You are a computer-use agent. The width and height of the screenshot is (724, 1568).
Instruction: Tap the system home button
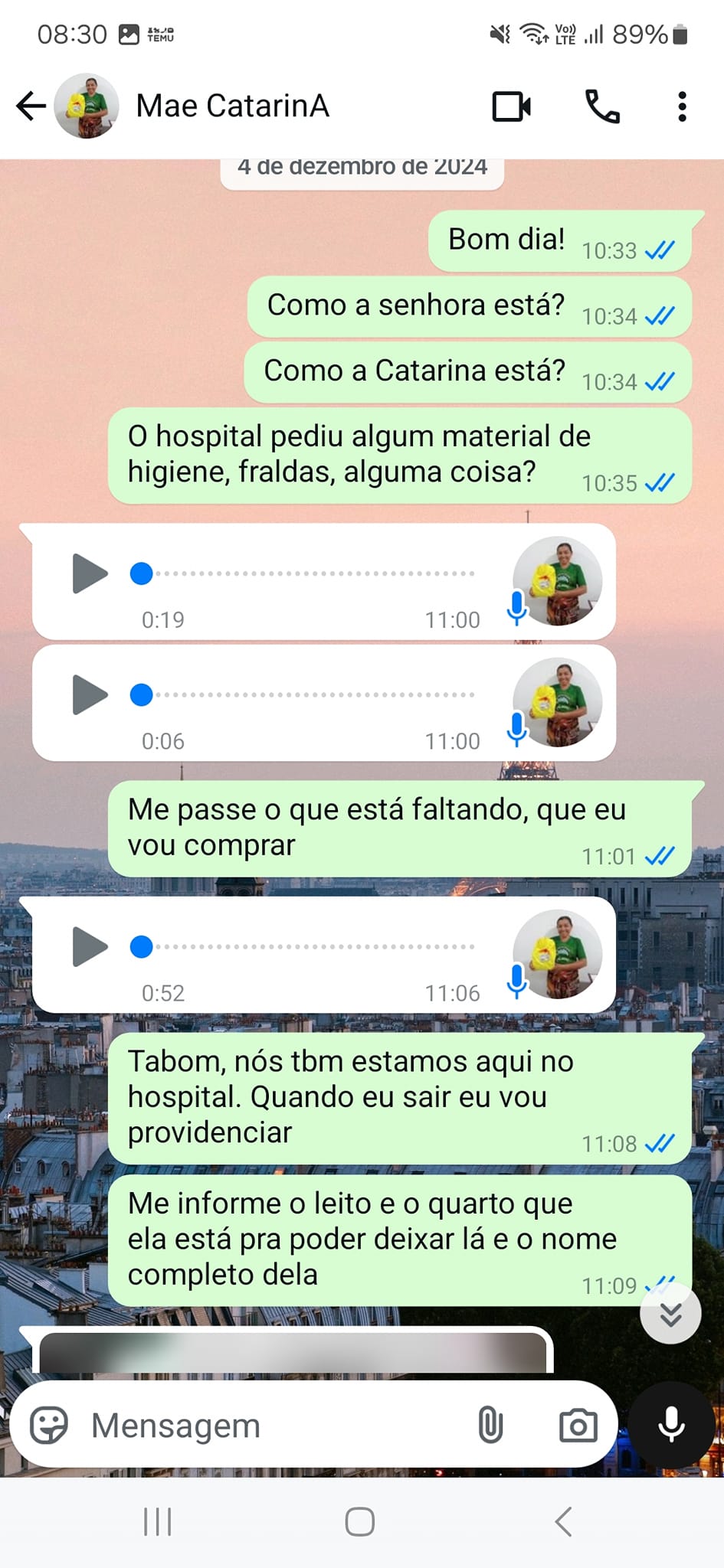tap(360, 1522)
